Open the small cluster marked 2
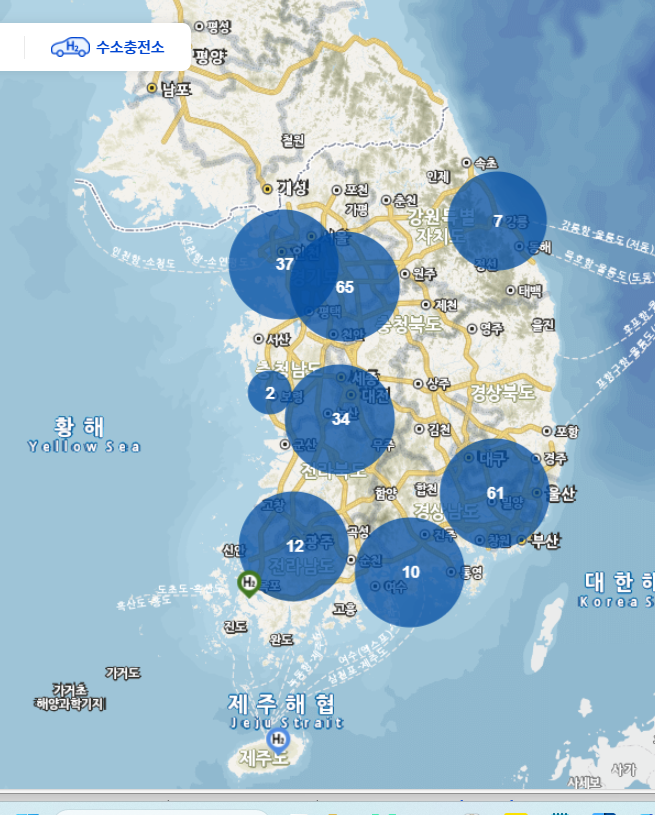655x815 pixels. coord(270,393)
